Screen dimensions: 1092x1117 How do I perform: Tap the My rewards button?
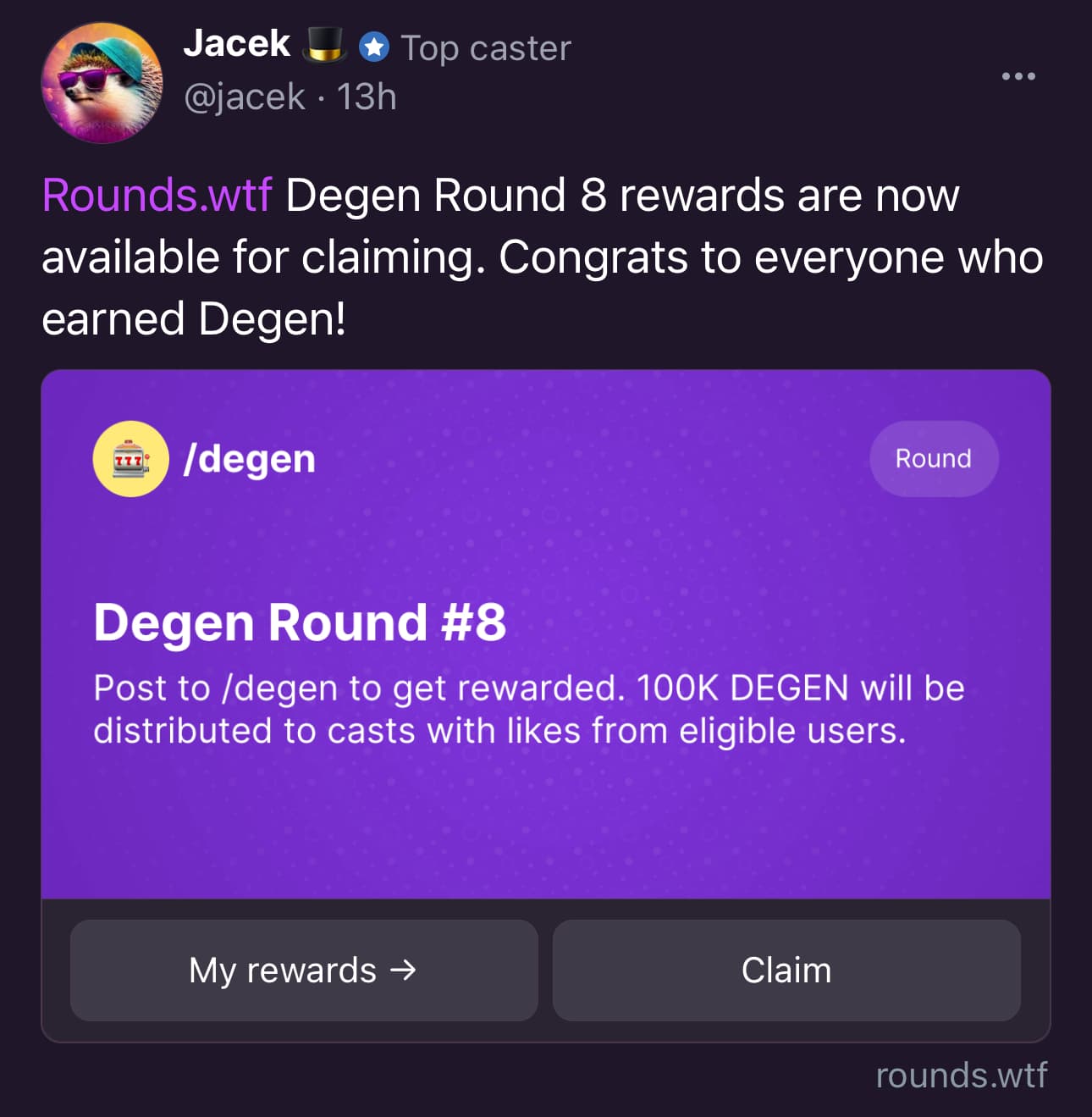point(303,970)
